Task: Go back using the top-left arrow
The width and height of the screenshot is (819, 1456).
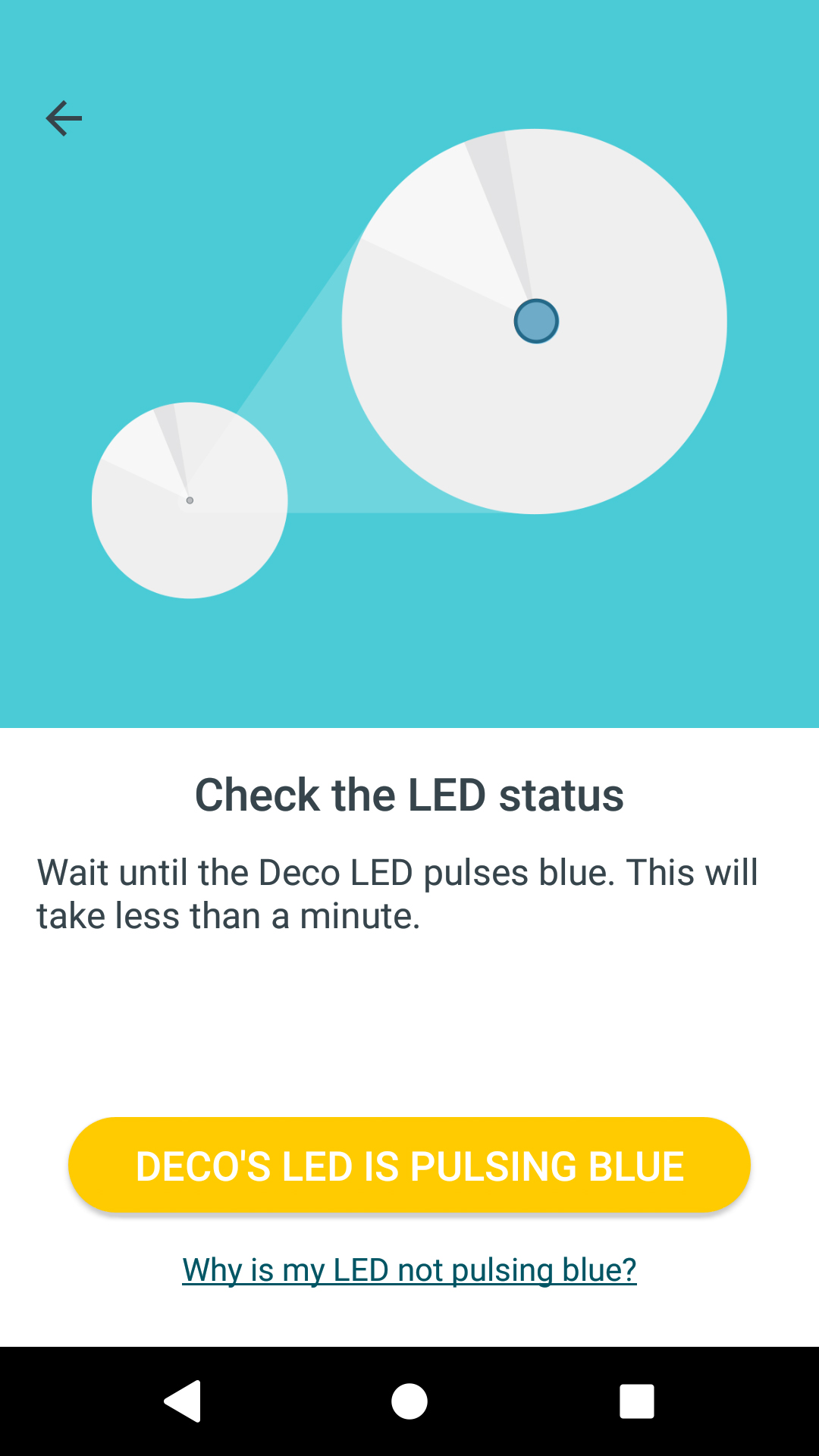Action: pyautogui.click(x=64, y=118)
